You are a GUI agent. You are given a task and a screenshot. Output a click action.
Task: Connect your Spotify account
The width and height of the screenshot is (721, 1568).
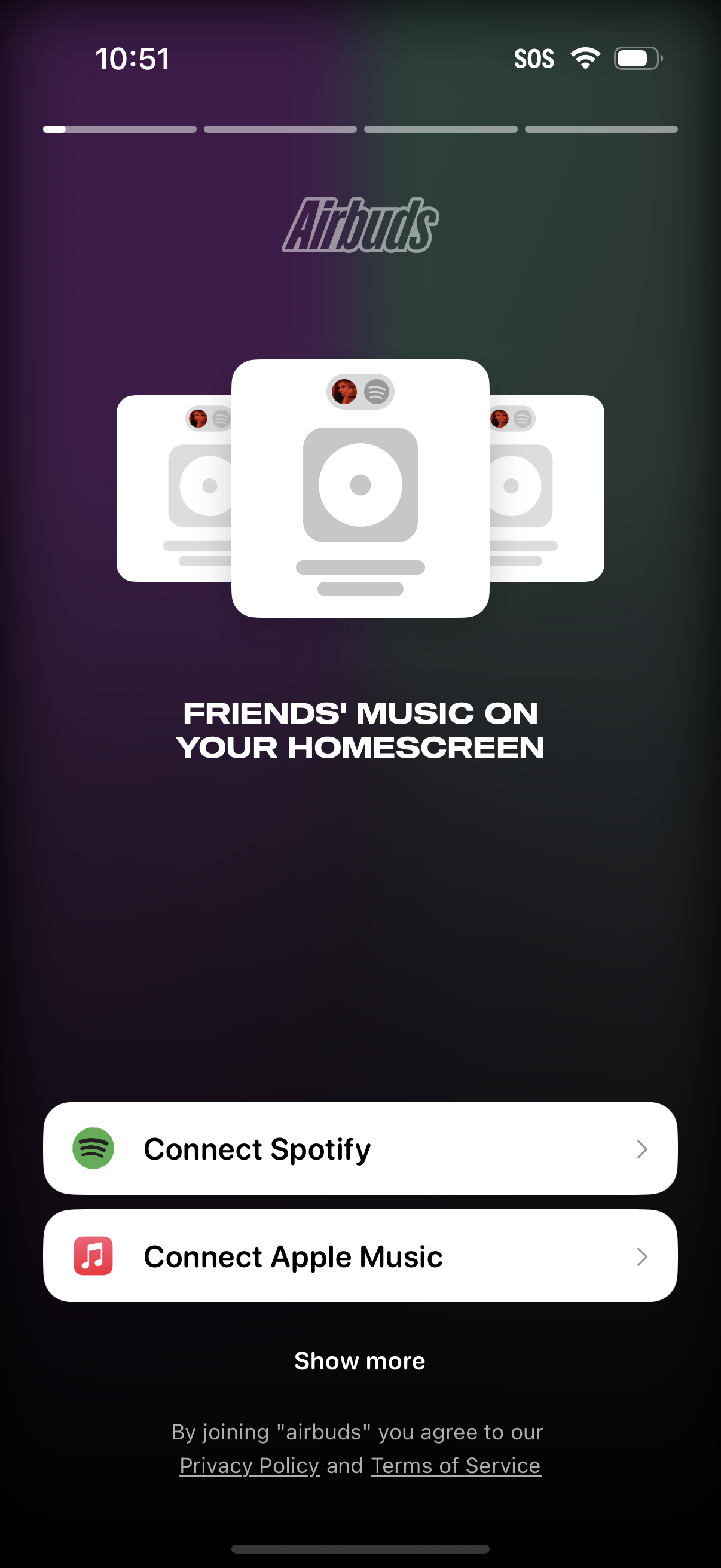359,1148
